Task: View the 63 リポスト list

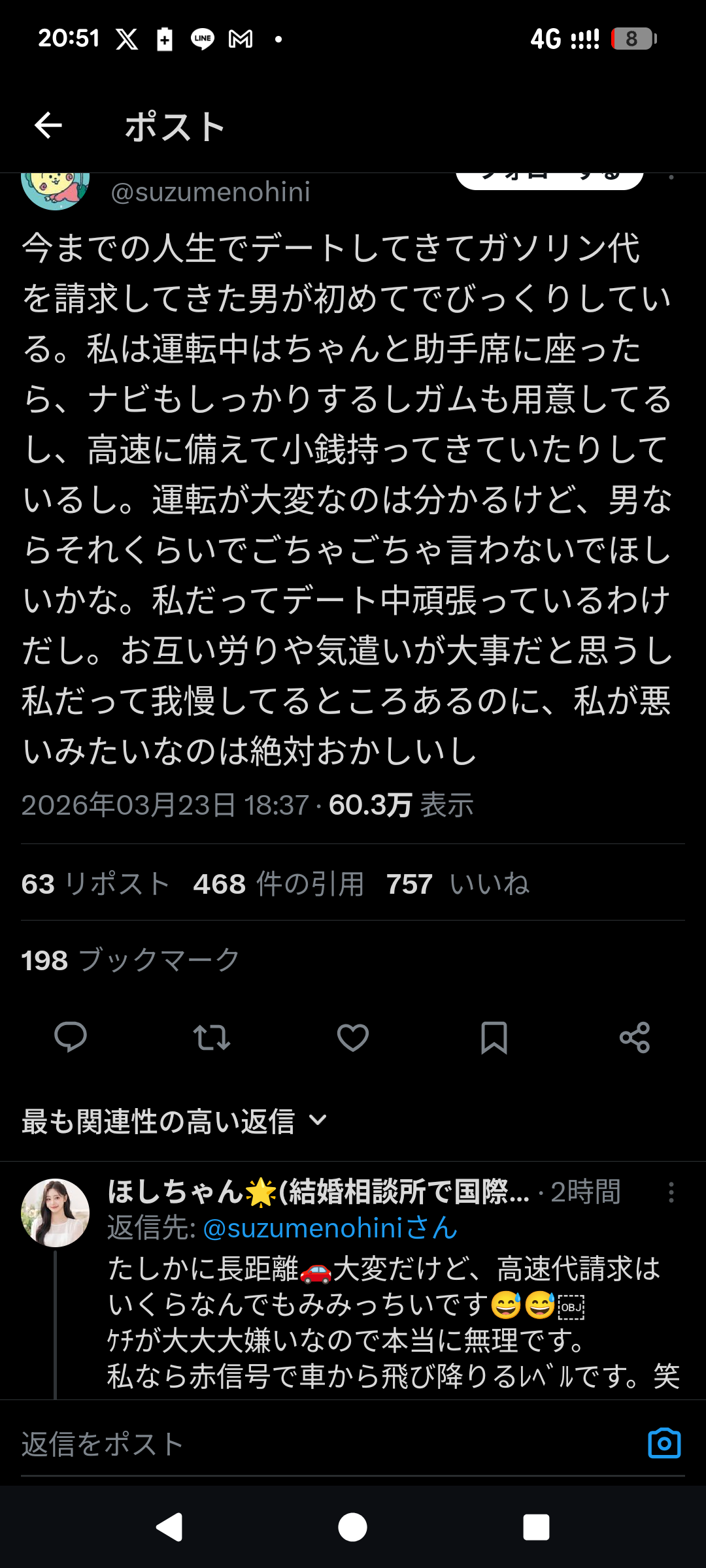Action: [x=95, y=884]
